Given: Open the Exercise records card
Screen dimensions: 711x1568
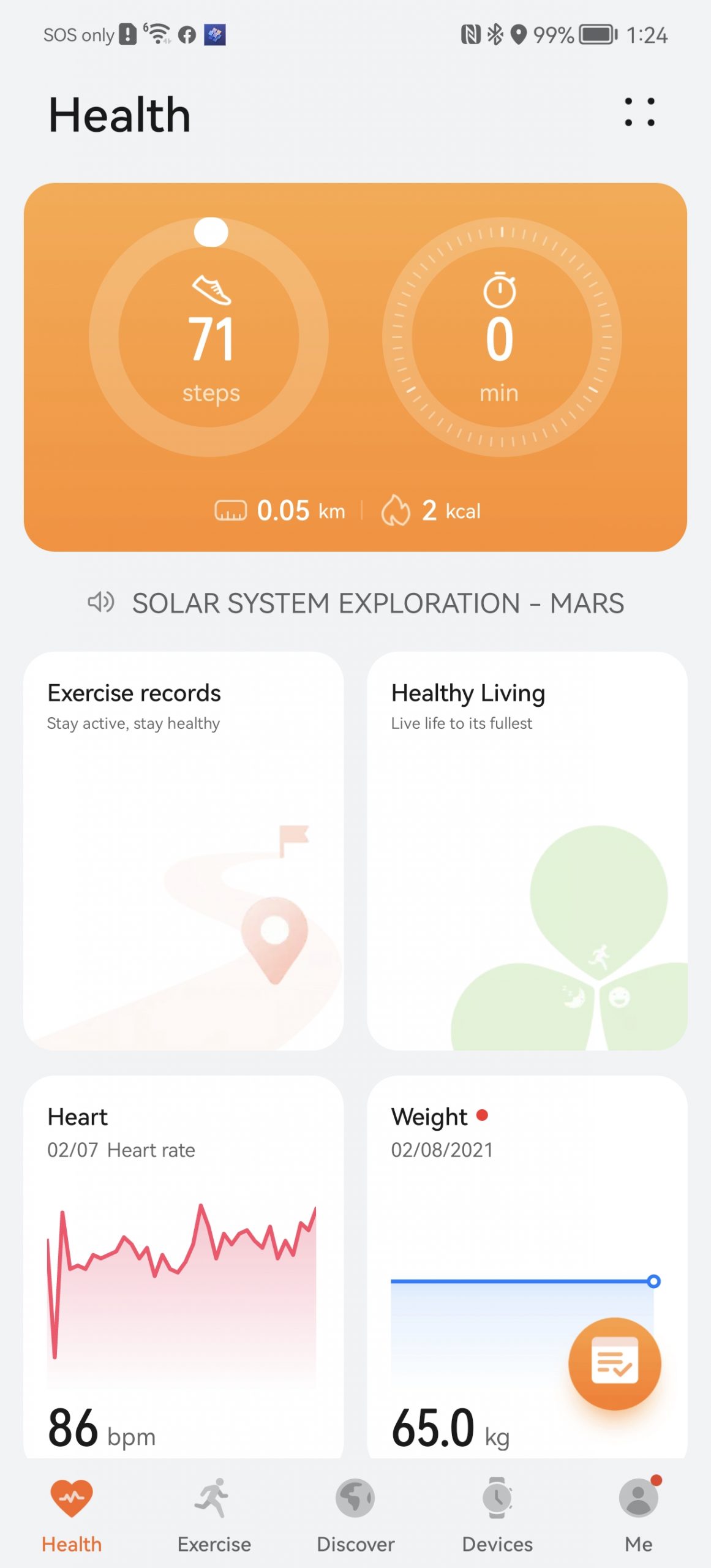Looking at the screenshot, I should point(183,850).
